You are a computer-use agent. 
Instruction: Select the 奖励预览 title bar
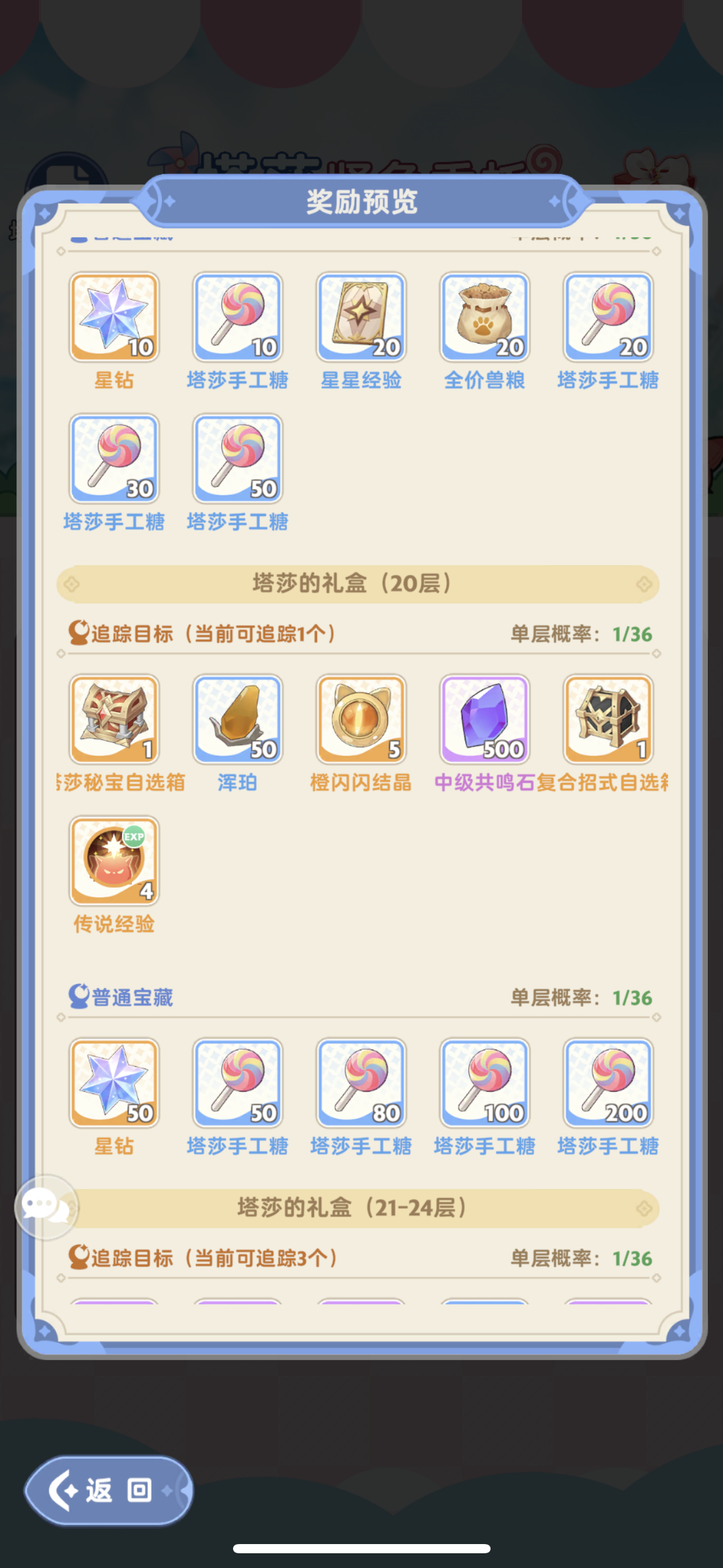pyautogui.click(x=361, y=204)
